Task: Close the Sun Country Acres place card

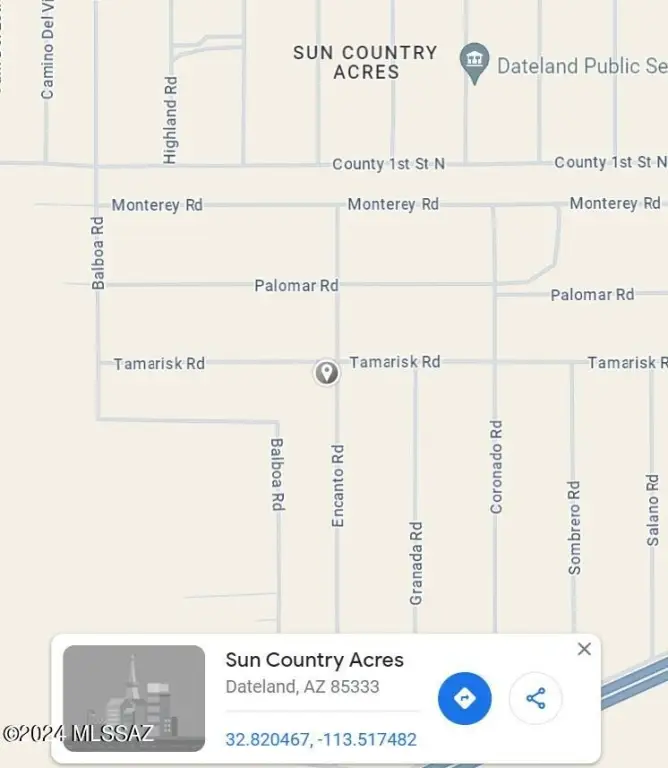Action: (x=584, y=649)
